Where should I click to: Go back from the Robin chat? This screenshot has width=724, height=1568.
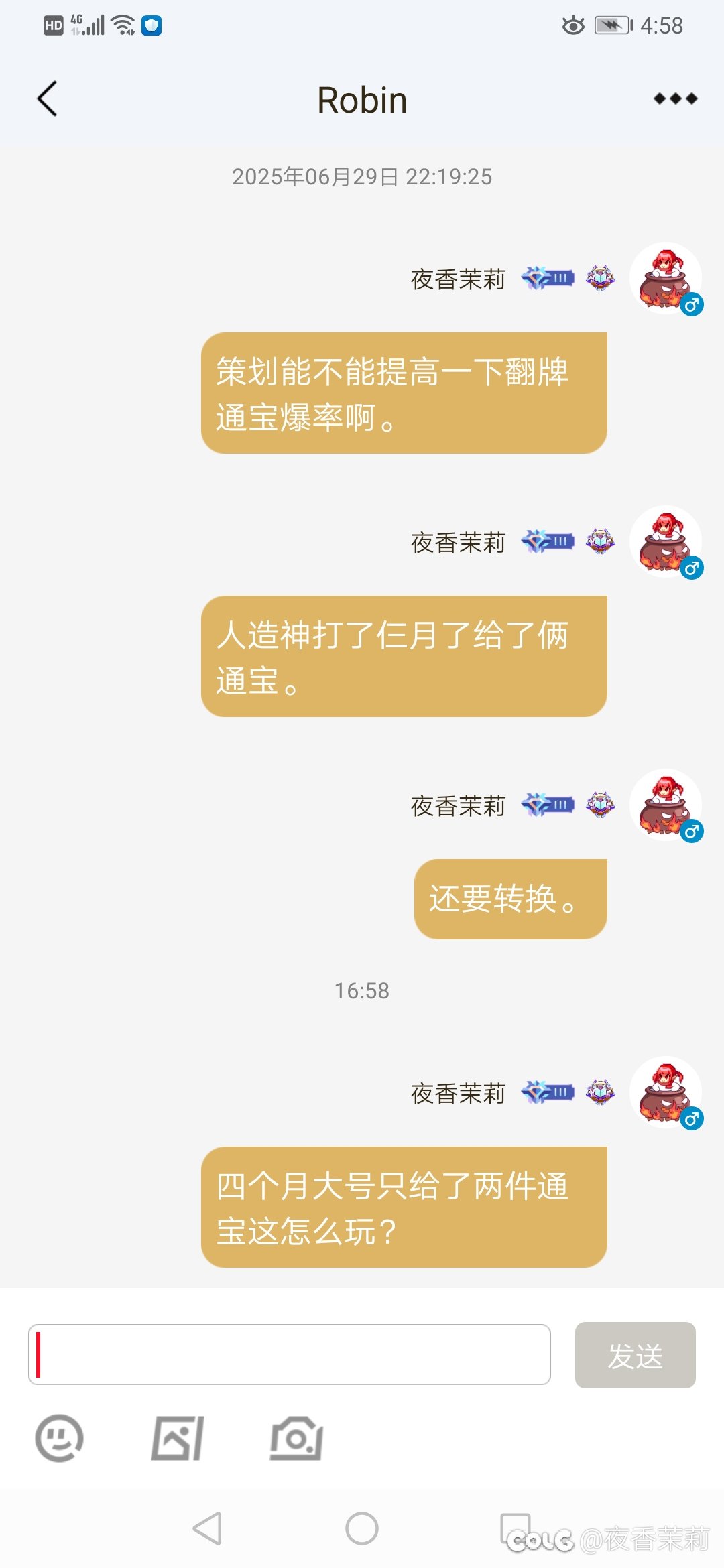[47, 99]
